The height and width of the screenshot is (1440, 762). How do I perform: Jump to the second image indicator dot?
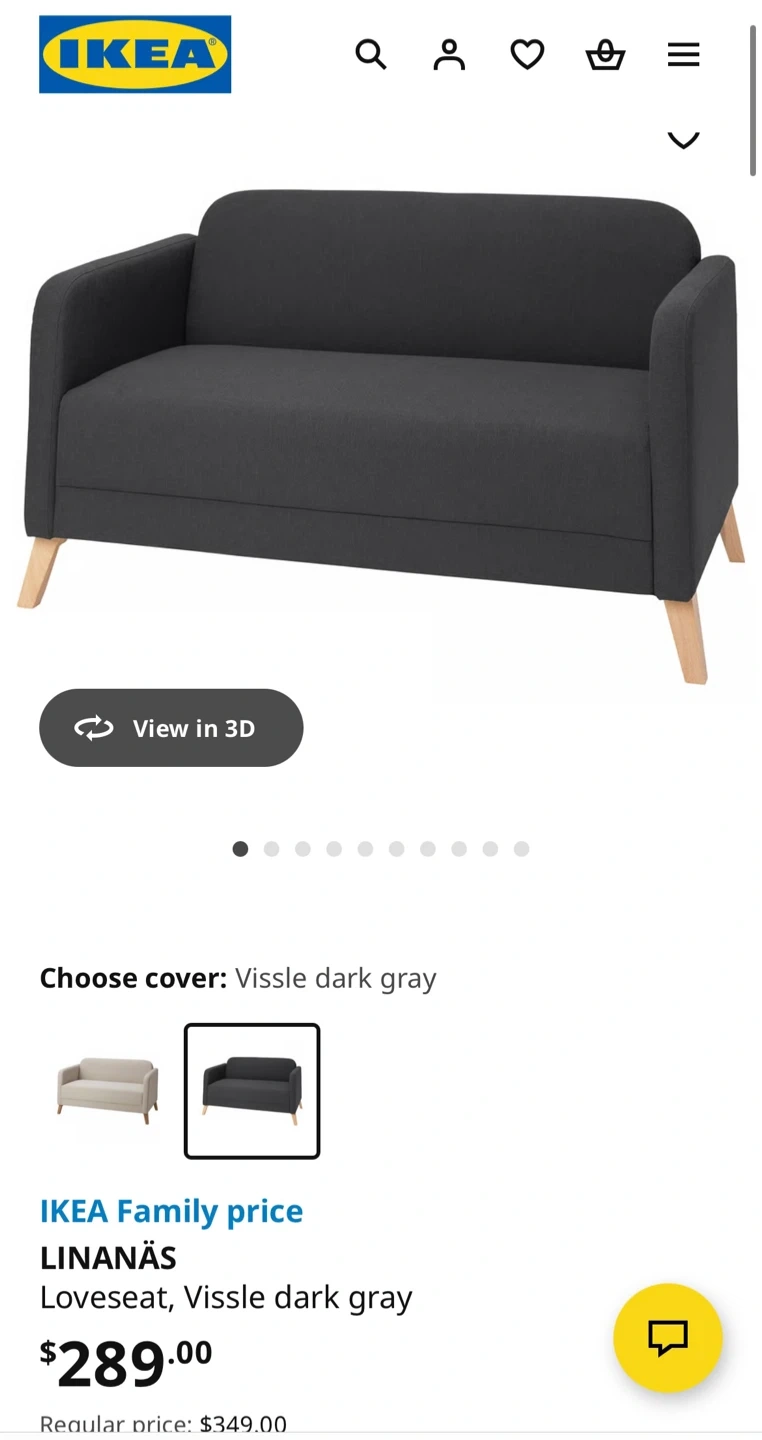271,849
